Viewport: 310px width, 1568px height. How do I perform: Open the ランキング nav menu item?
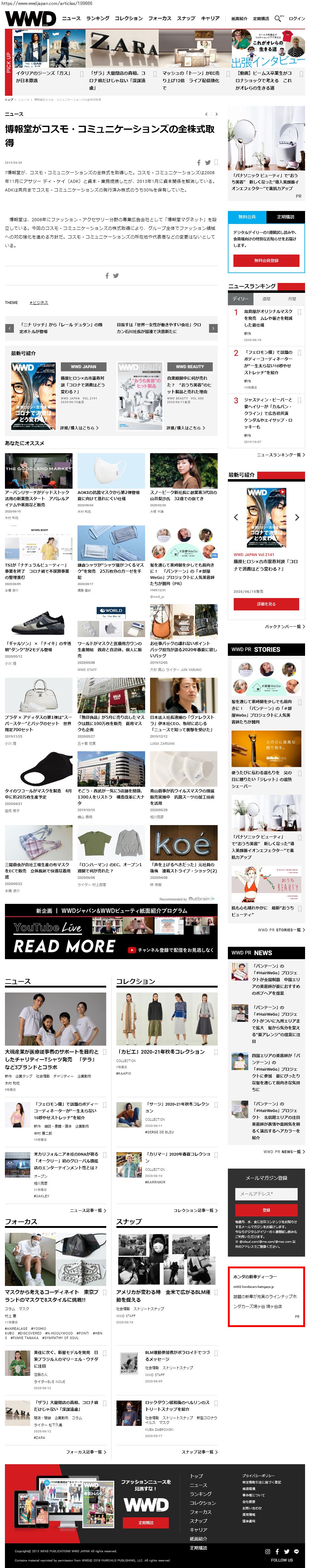point(98,18)
